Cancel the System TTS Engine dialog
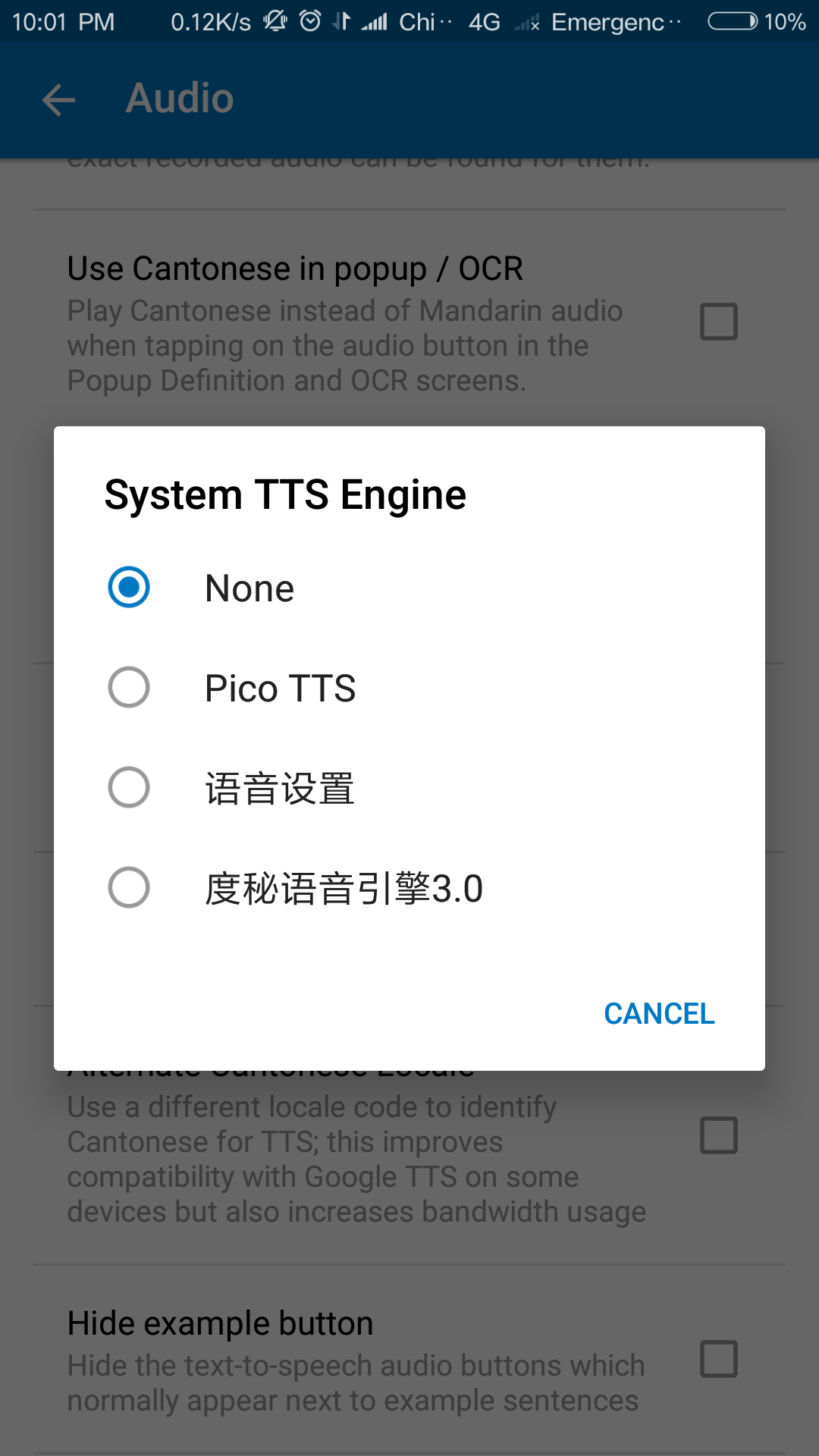 click(x=659, y=1014)
